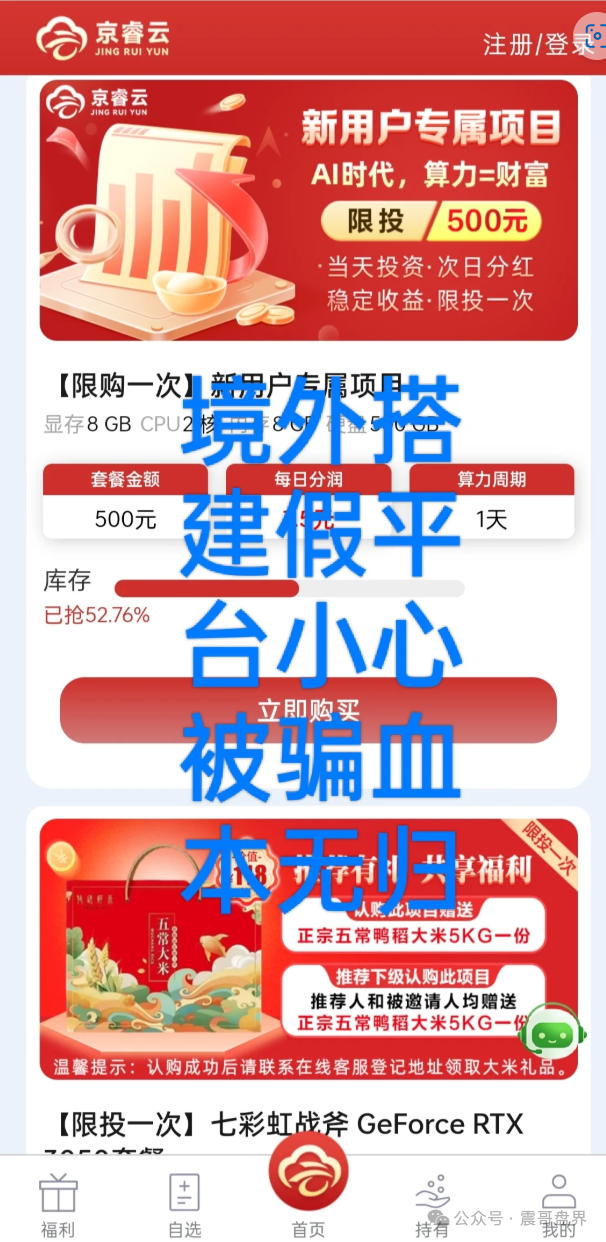Open the 新用户专属项目 banner
This screenshot has height=1242, width=606.
pos(308,211)
